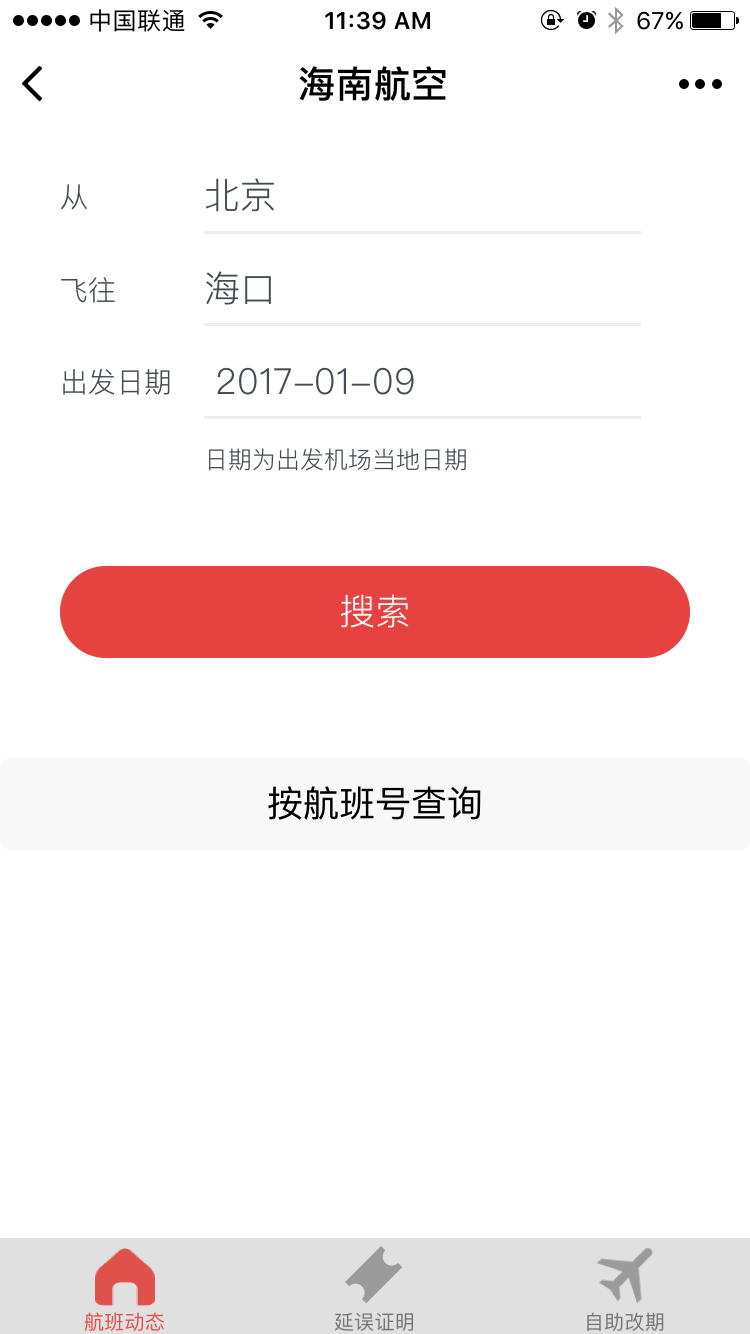Switch to the 航班动态 tab

pyautogui.click(x=125, y=1289)
